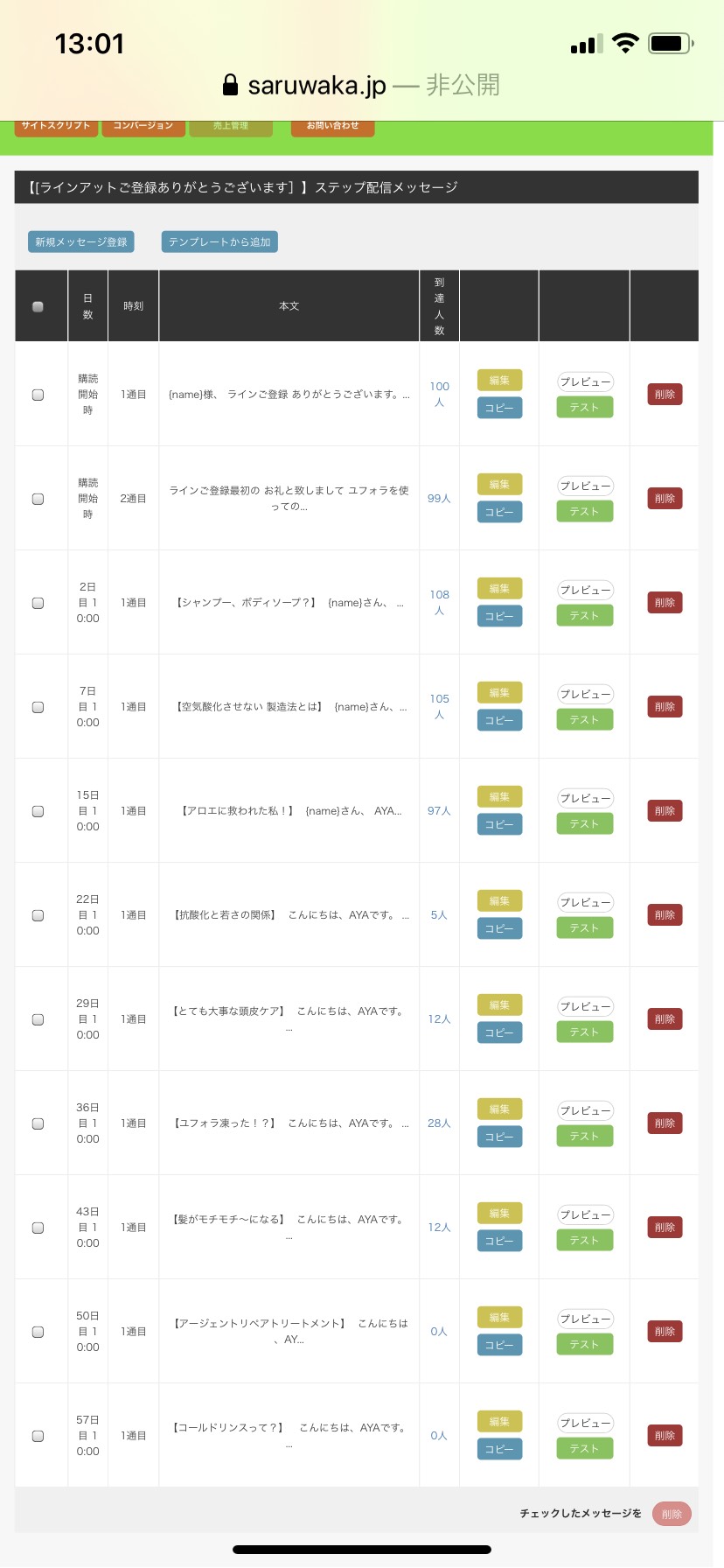Delete the 【コールドリンスって？】 message

[665, 1436]
